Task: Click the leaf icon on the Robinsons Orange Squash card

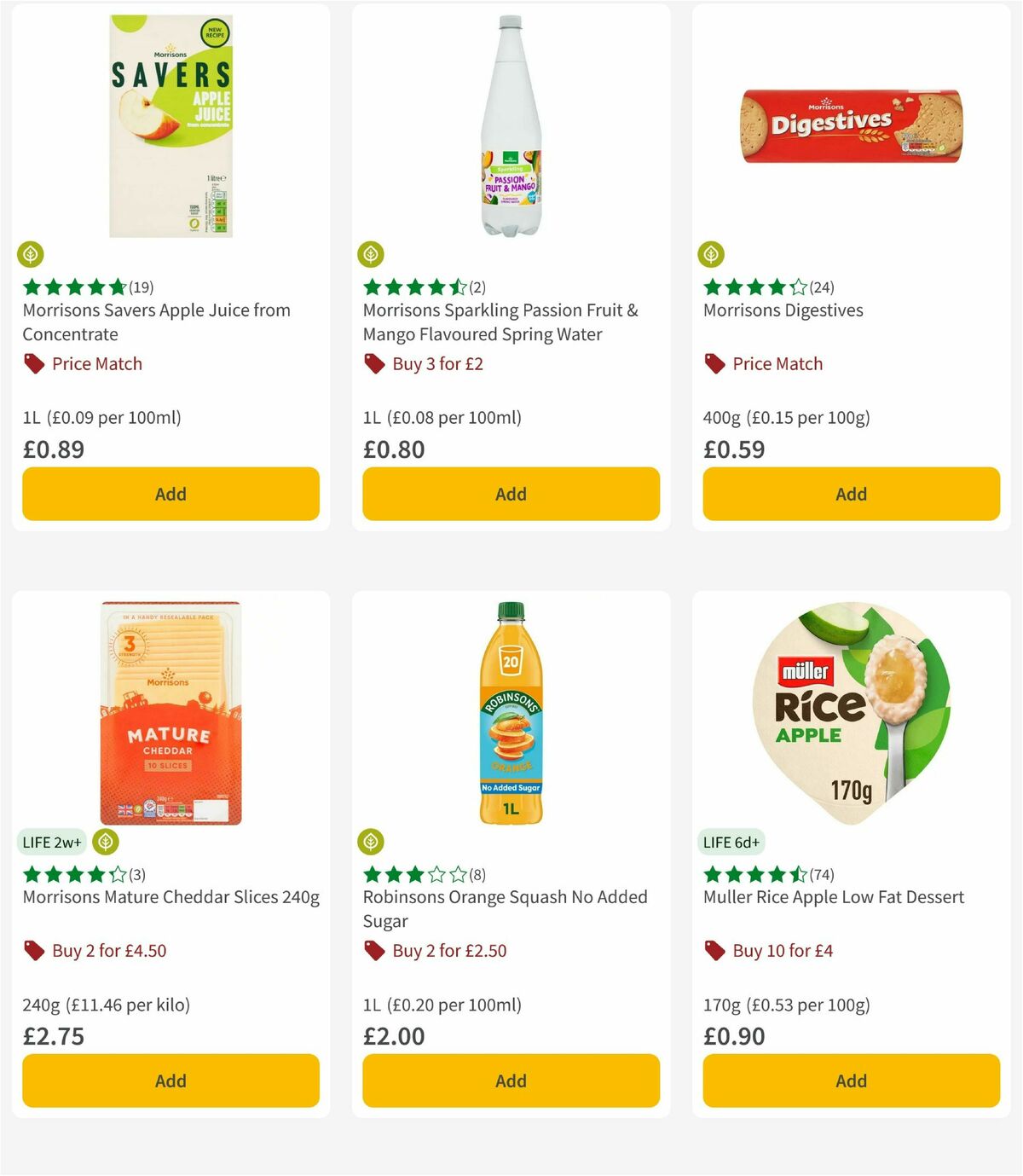Action: [x=372, y=841]
